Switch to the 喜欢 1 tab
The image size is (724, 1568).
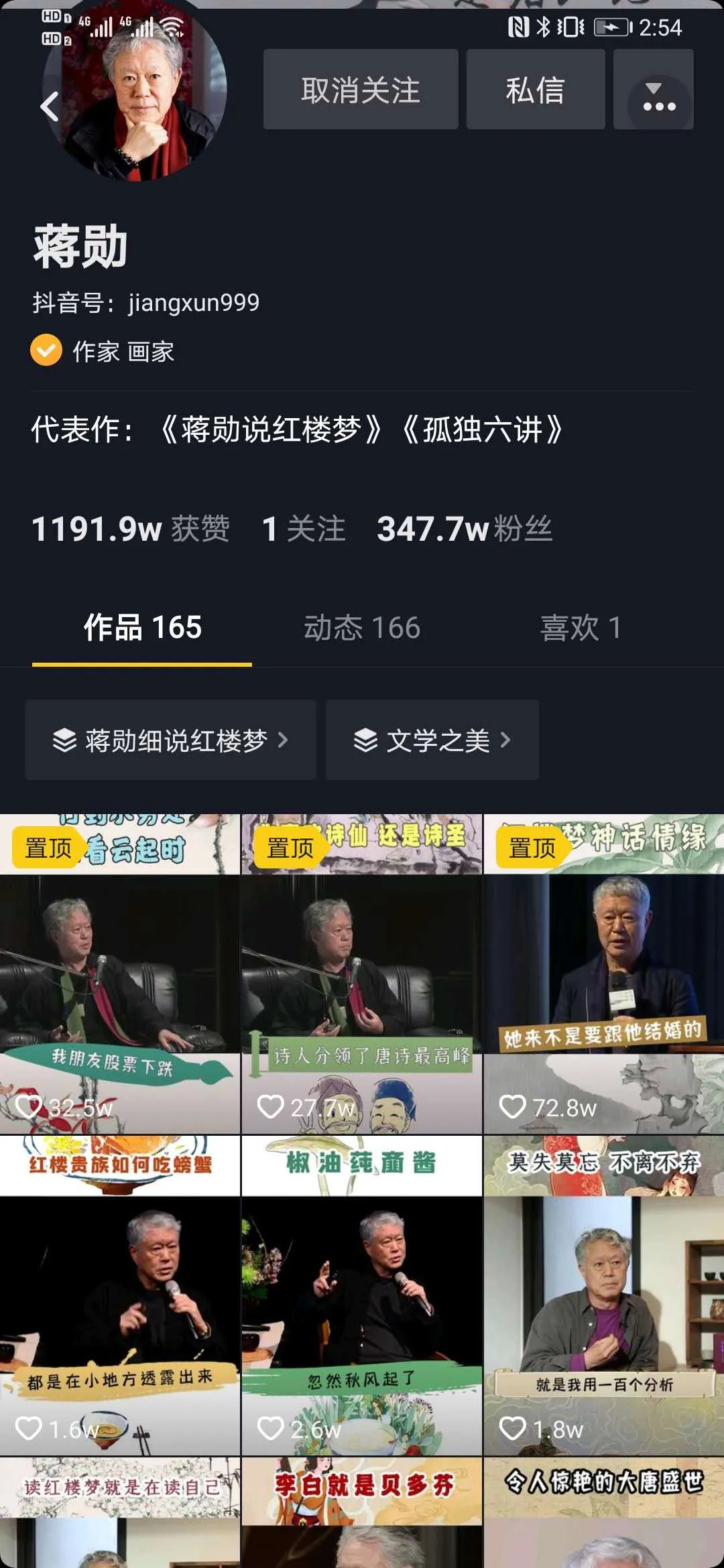581,628
